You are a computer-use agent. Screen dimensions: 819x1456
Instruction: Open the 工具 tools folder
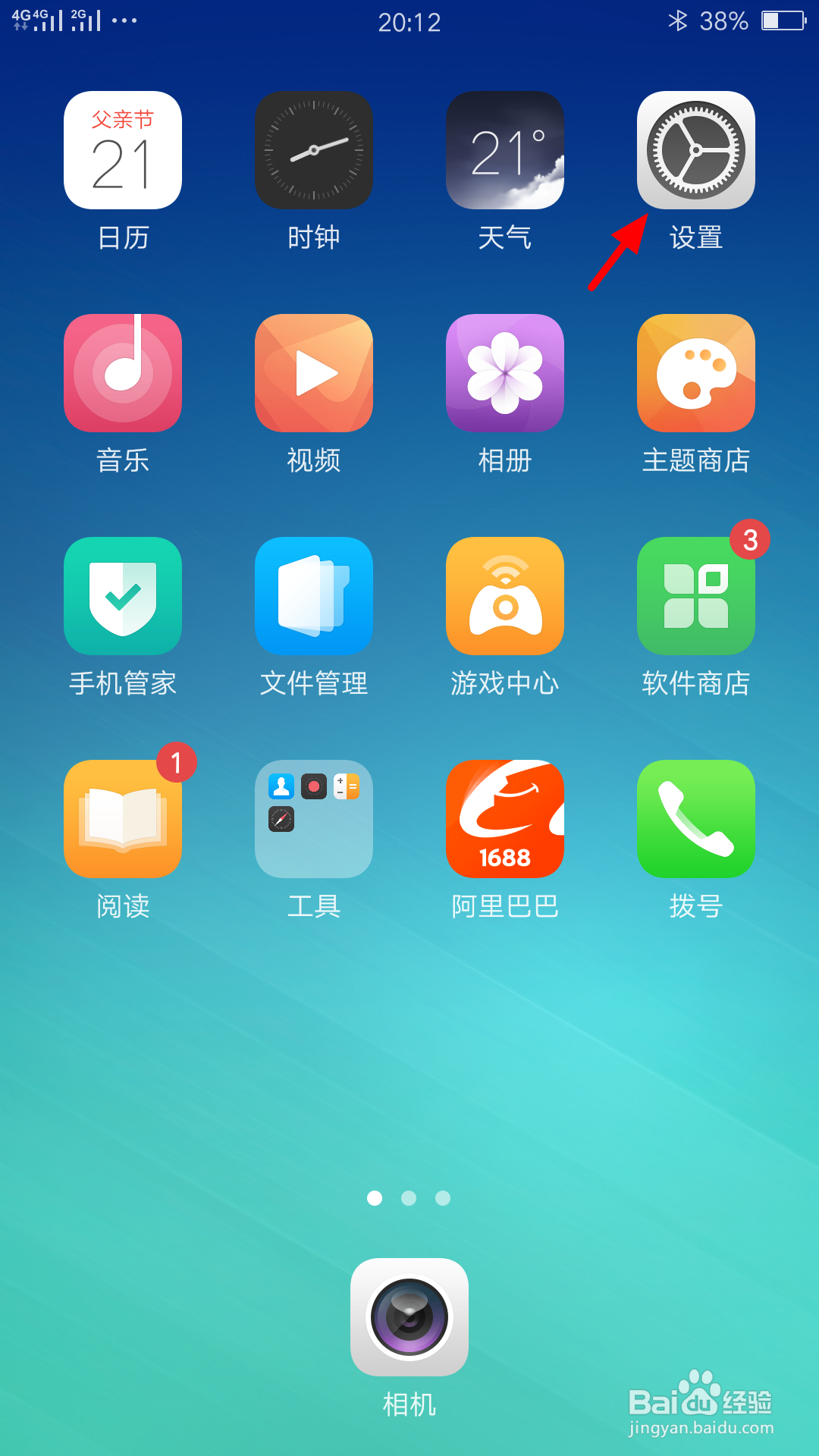coord(314,819)
